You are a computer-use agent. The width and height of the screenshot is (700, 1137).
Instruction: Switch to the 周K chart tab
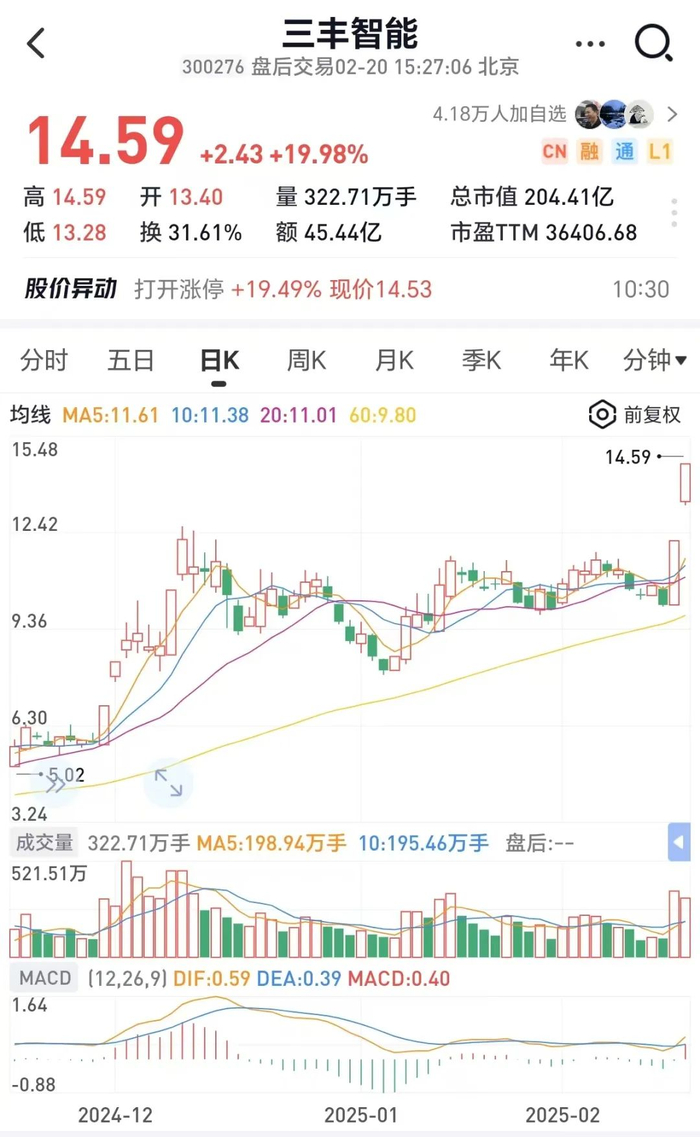coord(306,360)
